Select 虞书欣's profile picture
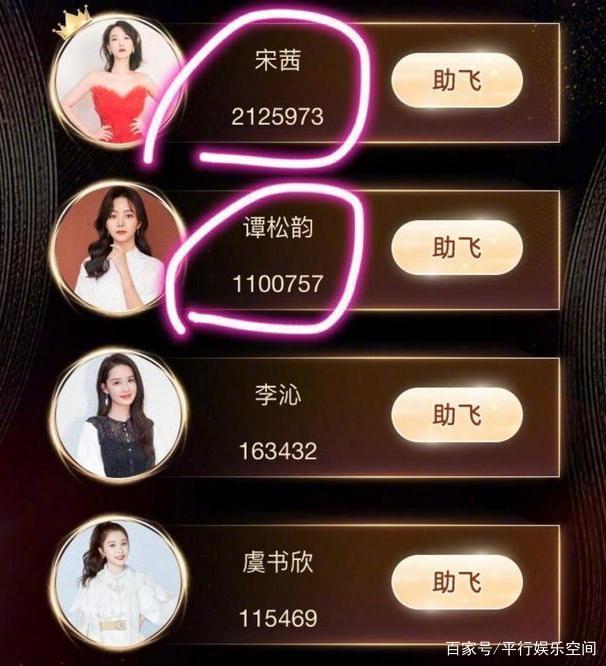Image resolution: width=606 pixels, height=666 pixels. [x=119, y=580]
